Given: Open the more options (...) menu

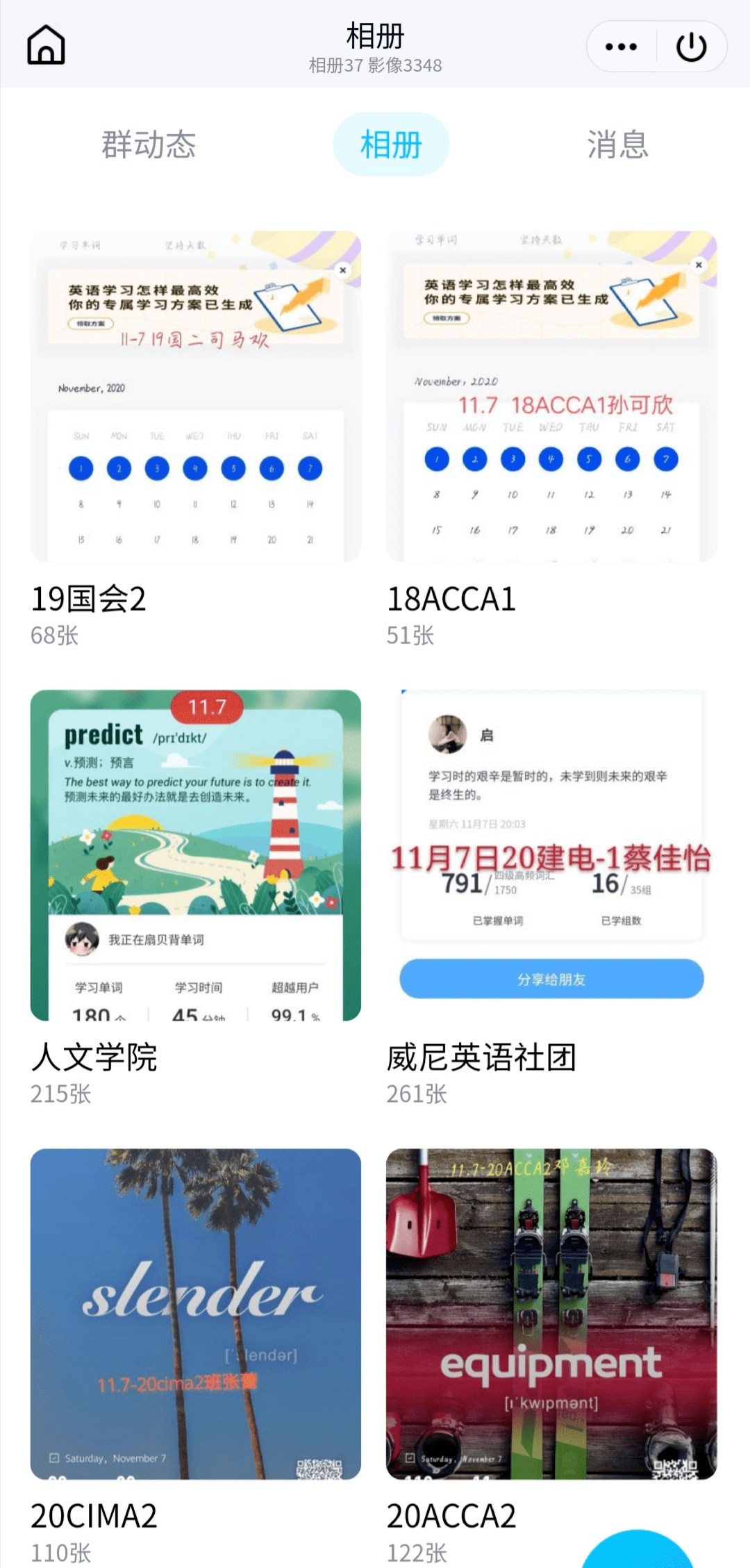Looking at the screenshot, I should [x=620, y=44].
